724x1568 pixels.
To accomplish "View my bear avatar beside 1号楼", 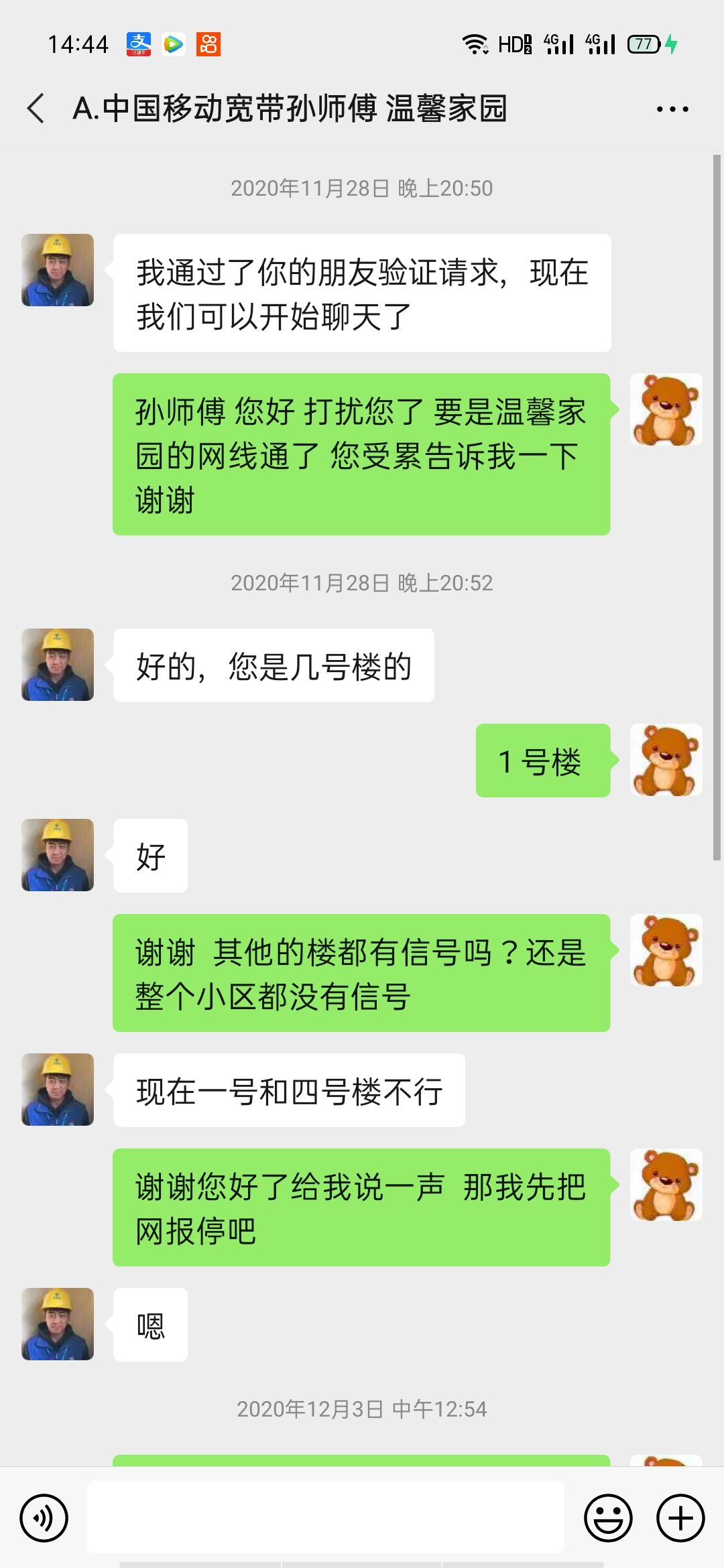I will coord(666,760).
